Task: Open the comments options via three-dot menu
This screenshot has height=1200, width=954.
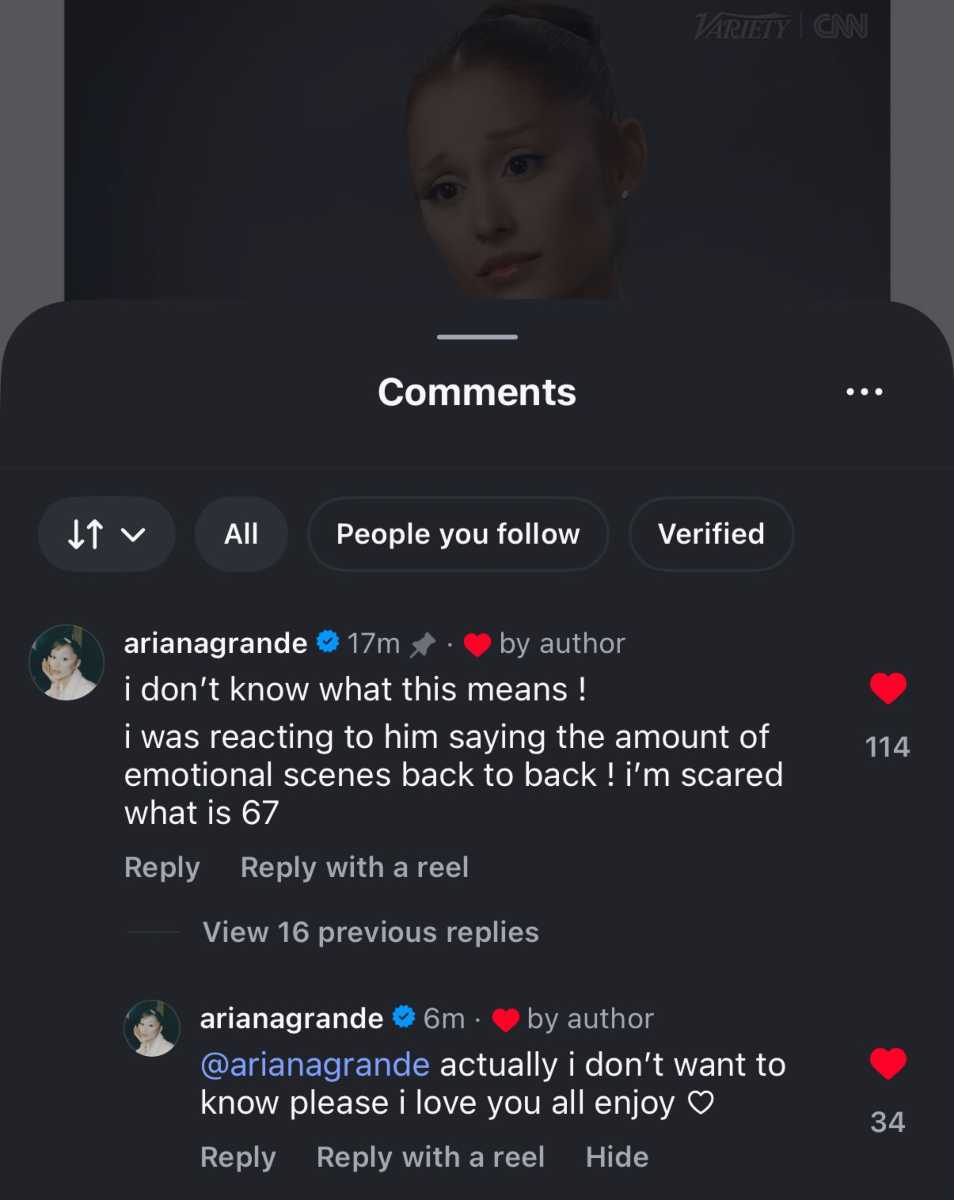Action: [x=864, y=392]
